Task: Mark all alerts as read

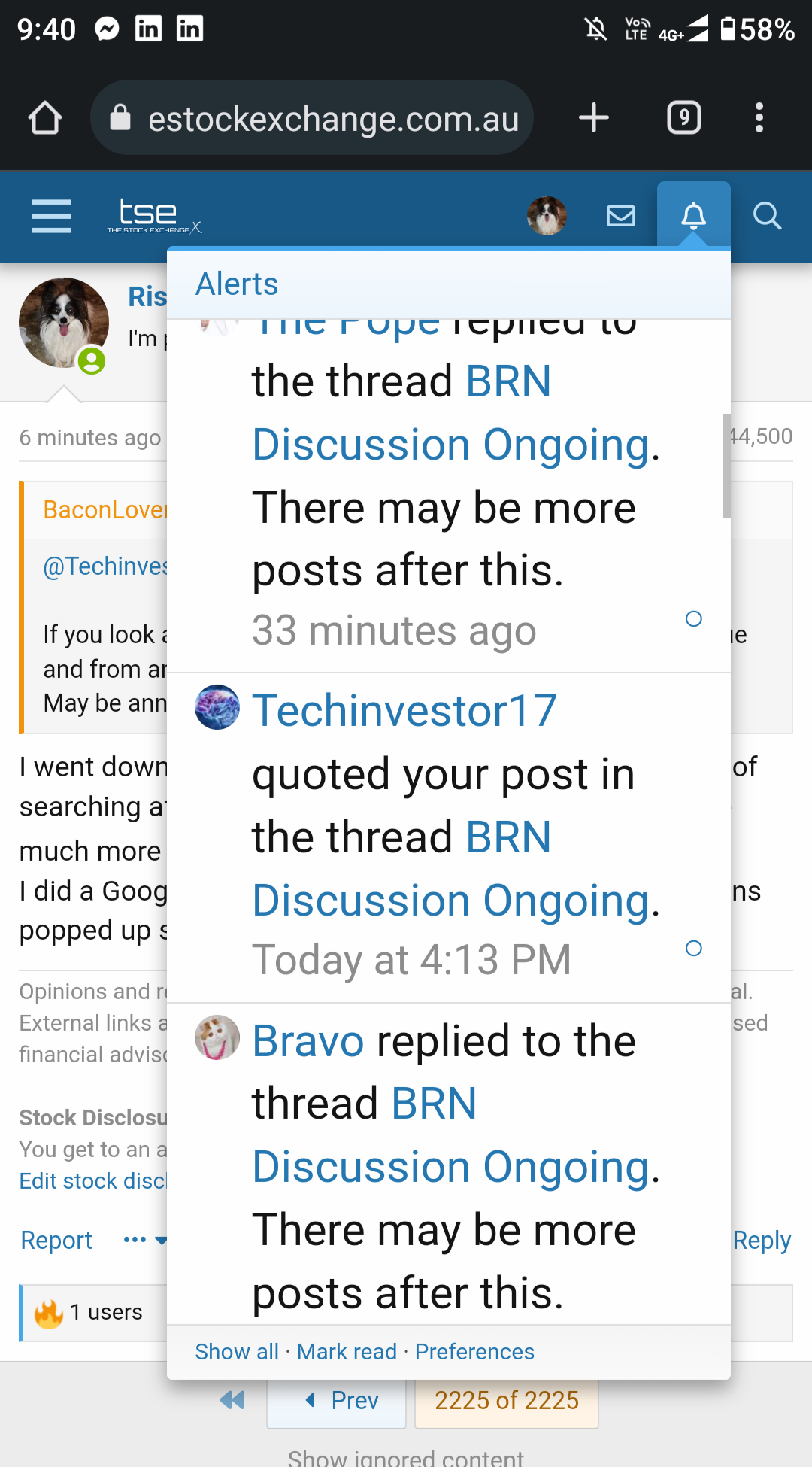Action: [x=347, y=1352]
